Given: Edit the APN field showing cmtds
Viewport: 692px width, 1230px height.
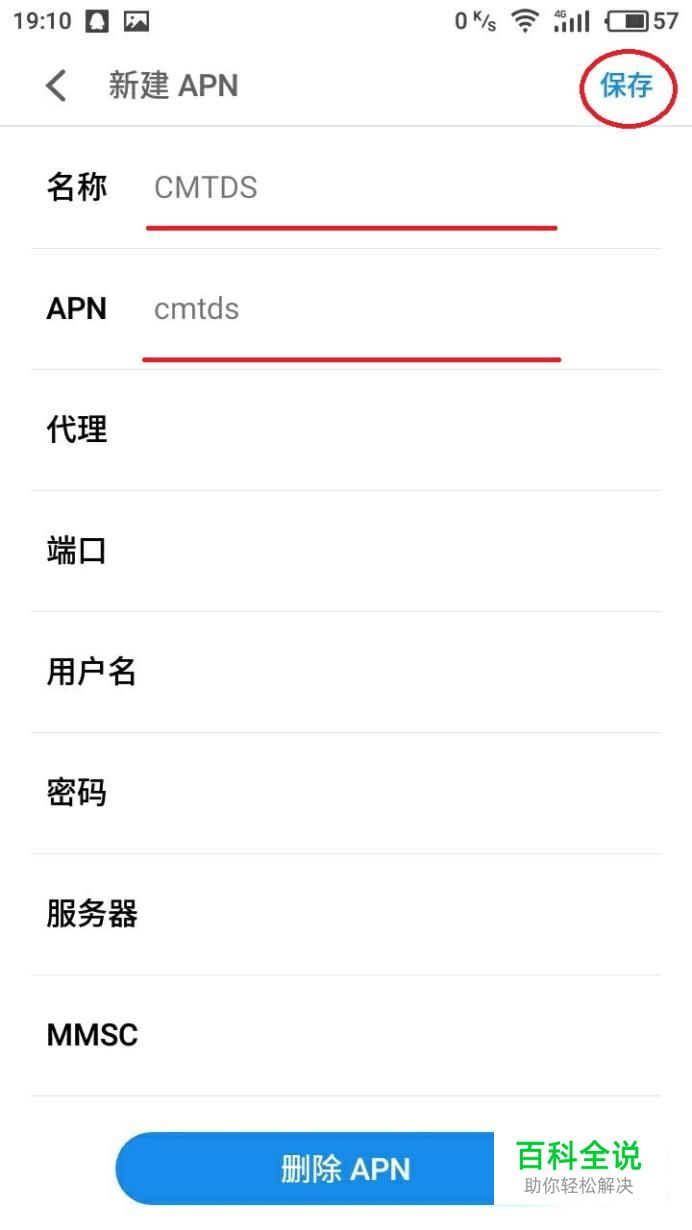Looking at the screenshot, I should 346,309.
